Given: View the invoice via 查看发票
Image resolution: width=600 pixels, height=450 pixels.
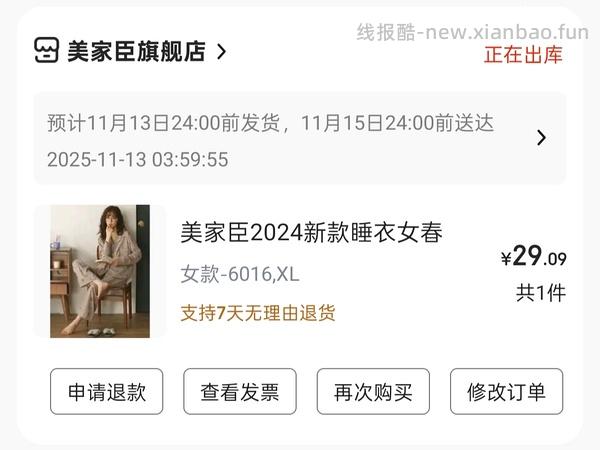Looking at the screenshot, I should click(239, 392).
